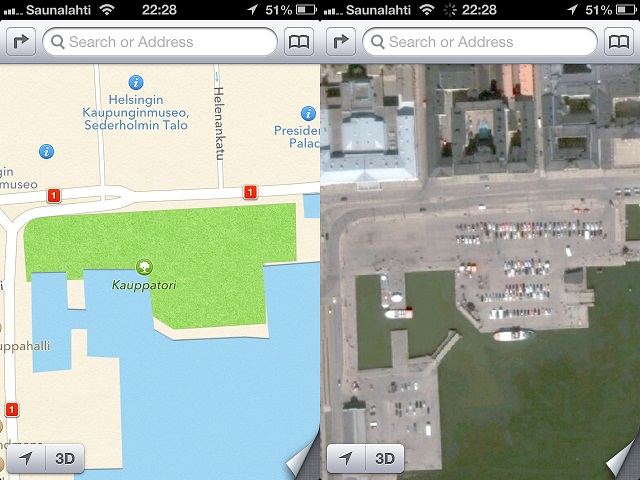Open directions on the satellite map screen
Viewport: 640px width, 480px height.
tap(341, 42)
